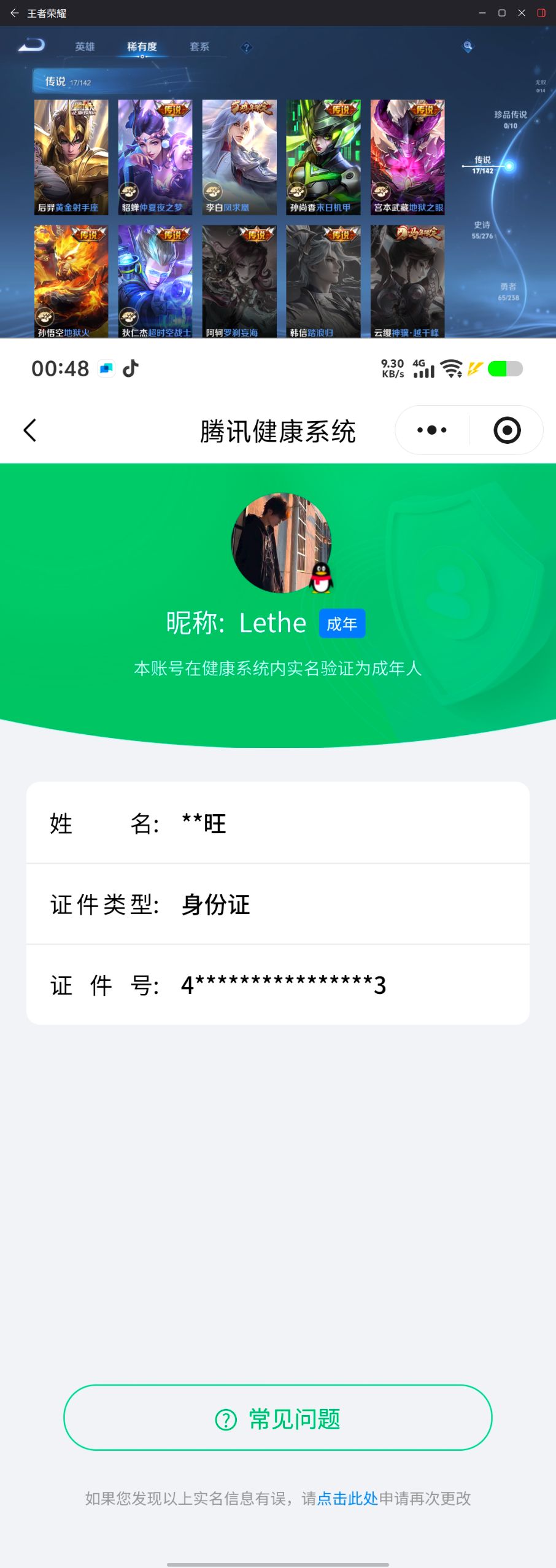
Task: Click the question mark help icon beside 套系
Action: [x=245, y=46]
